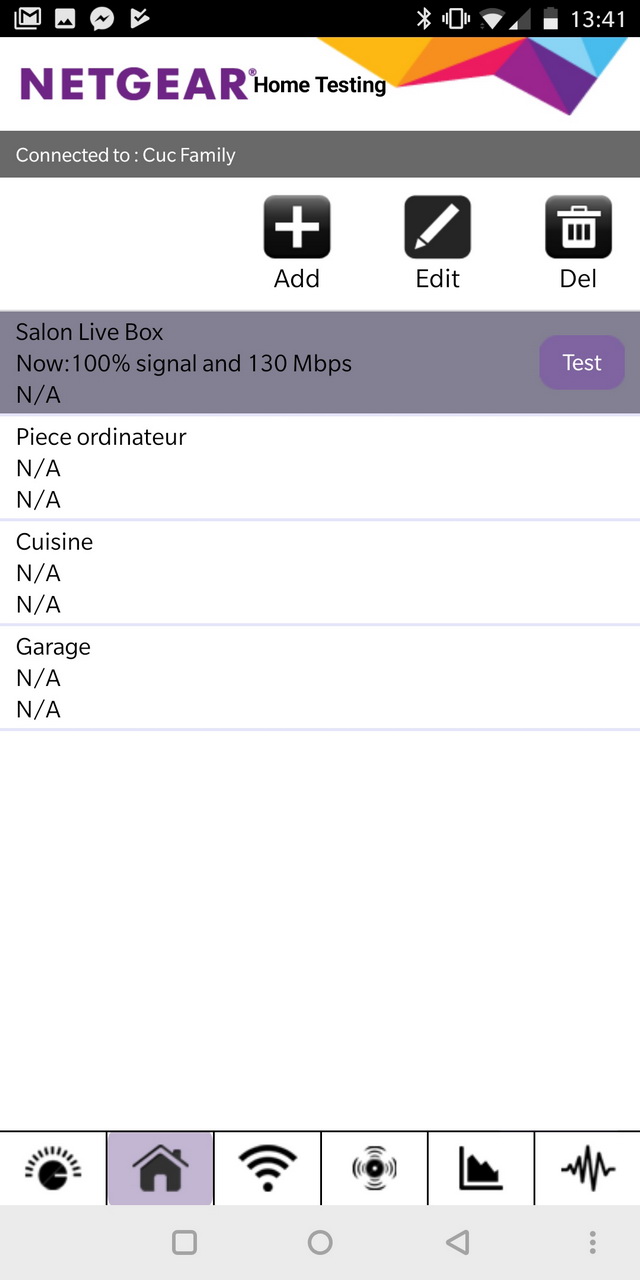This screenshot has height=1280, width=640.
Task: Switch to the gauge meter tab
Action: (x=53, y=1168)
